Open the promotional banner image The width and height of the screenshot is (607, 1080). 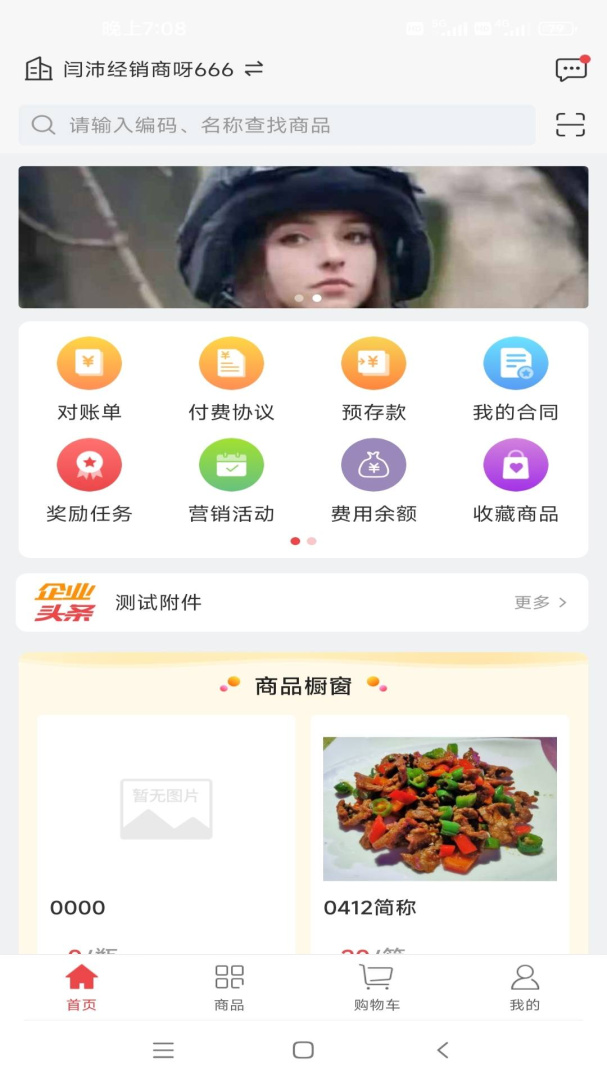click(303, 237)
